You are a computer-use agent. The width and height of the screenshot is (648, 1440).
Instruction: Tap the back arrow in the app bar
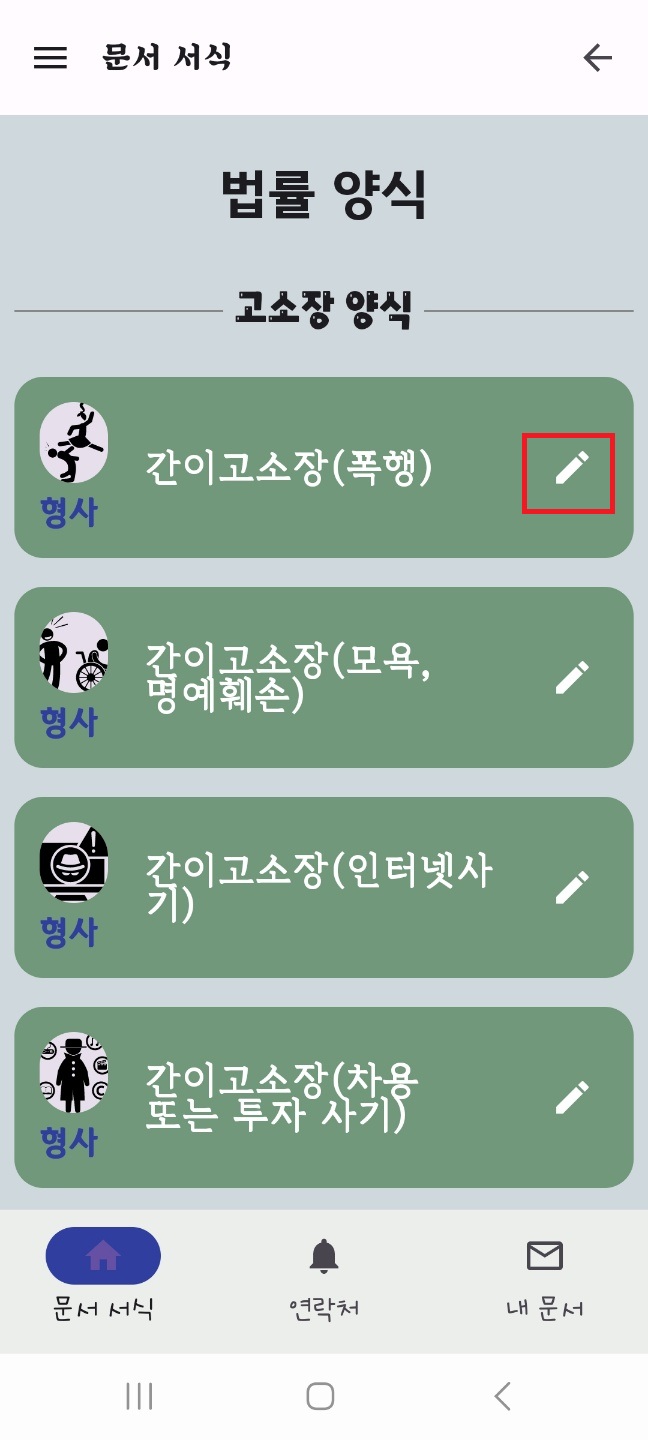tap(597, 58)
